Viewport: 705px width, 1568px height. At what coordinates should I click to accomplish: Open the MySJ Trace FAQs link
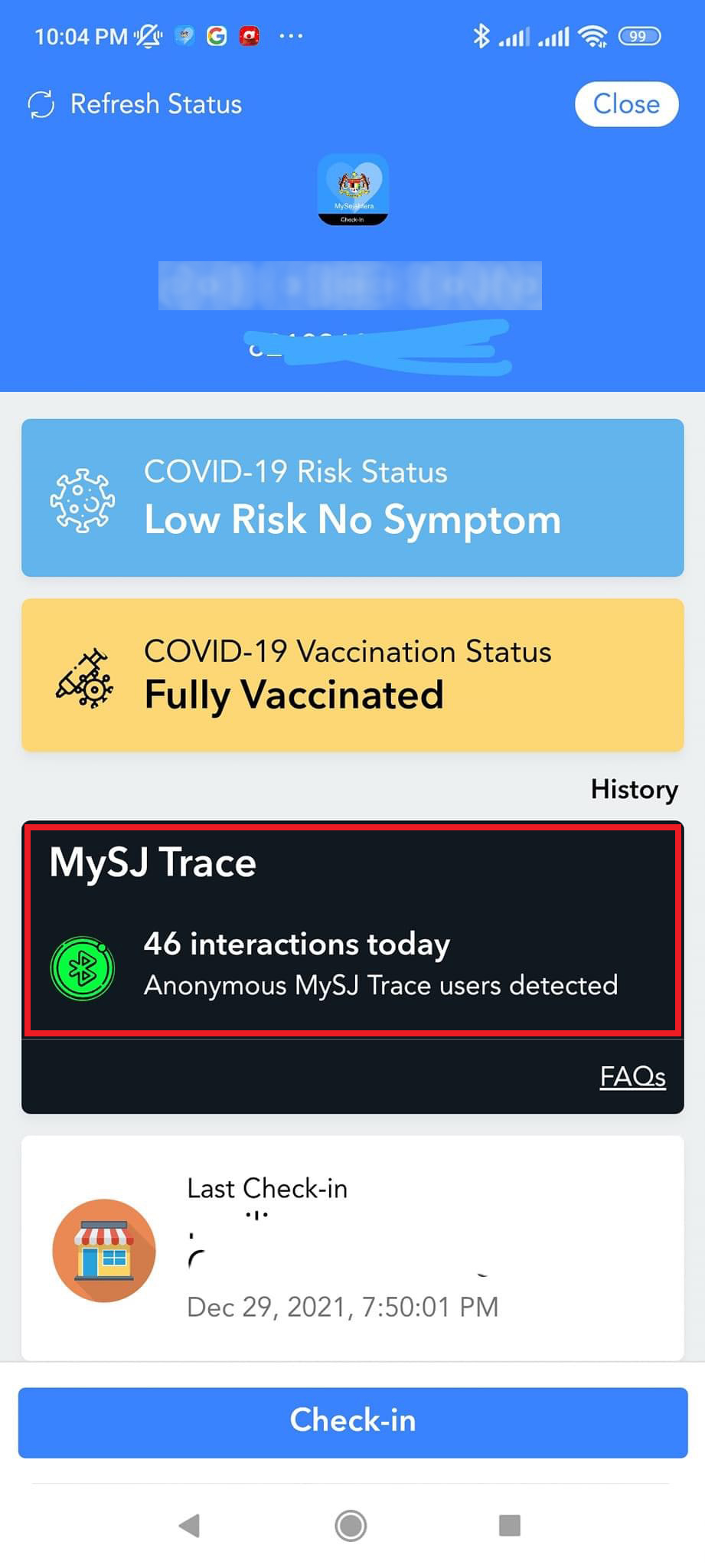tap(632, 1076)
